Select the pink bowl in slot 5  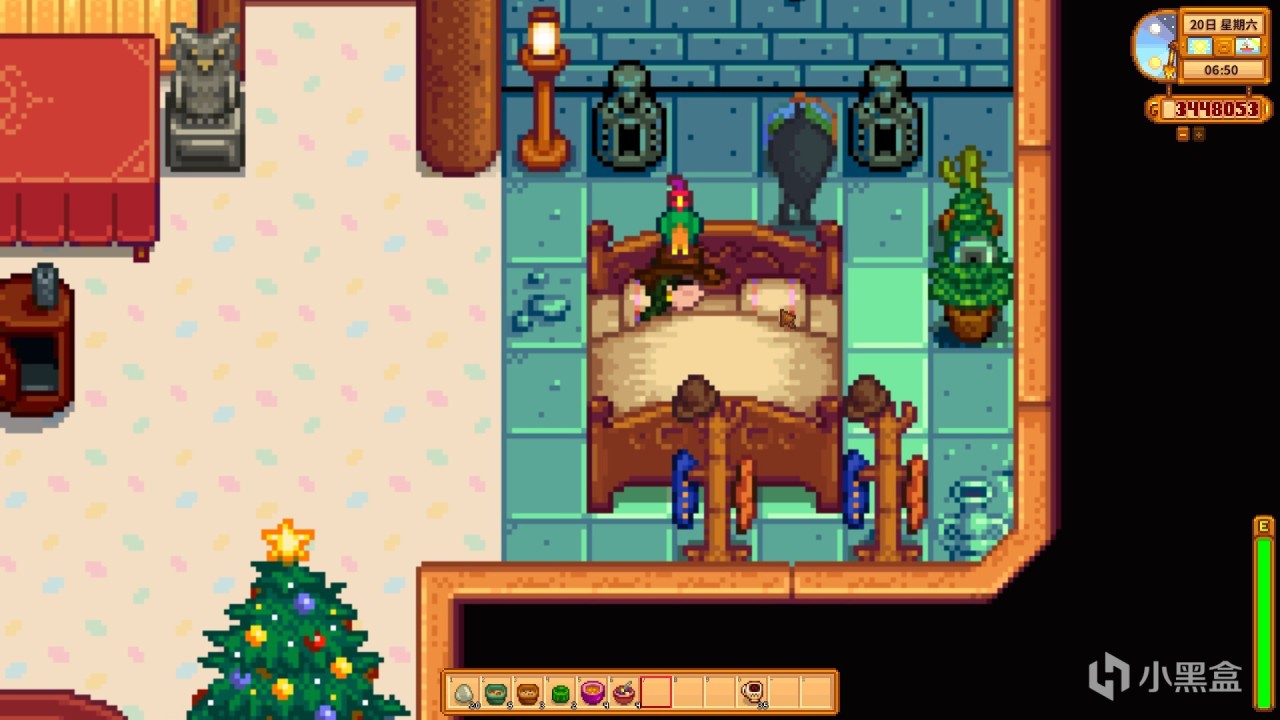coord(592,692)
